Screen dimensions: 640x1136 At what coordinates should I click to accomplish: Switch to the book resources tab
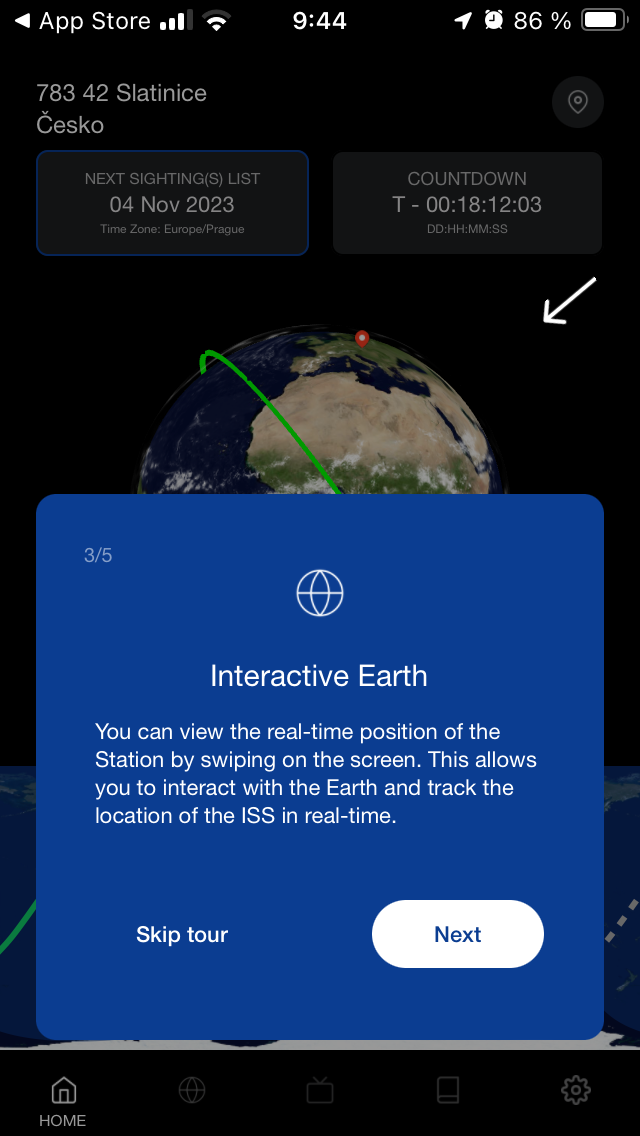click(x=448, y=1090)
